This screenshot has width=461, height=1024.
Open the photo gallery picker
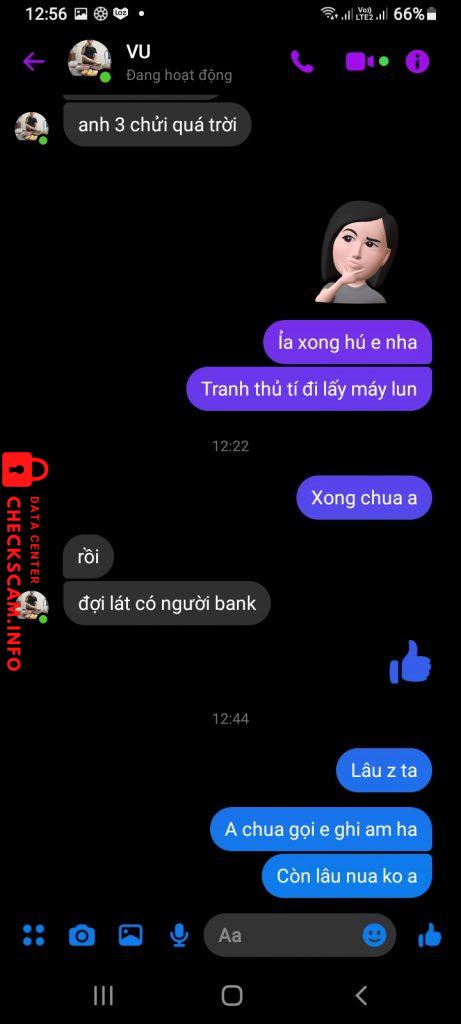[131, 935]
